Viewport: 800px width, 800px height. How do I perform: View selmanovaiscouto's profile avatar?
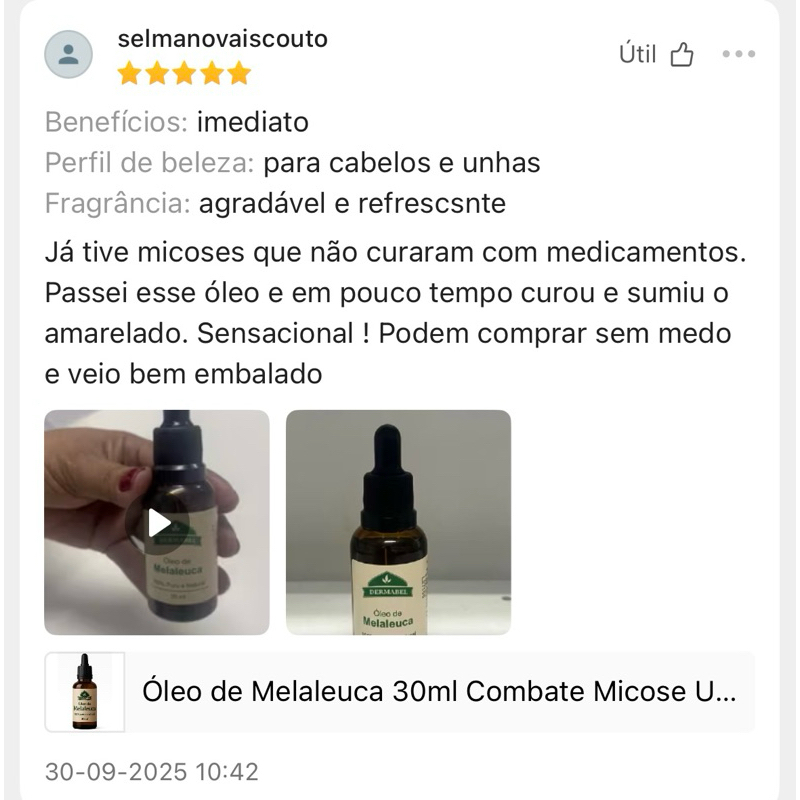69,54
